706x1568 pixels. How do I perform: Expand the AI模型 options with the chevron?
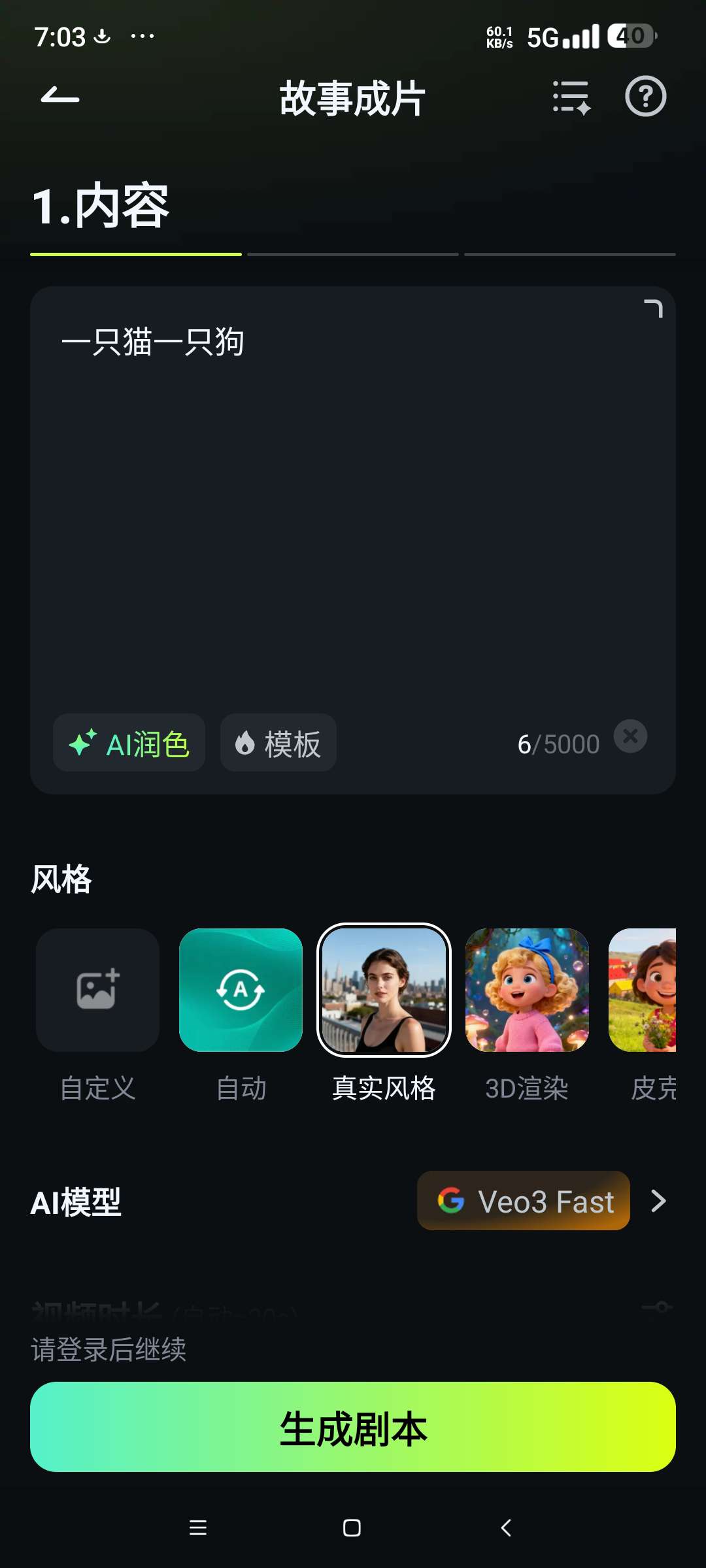(x=657, y=1201)
